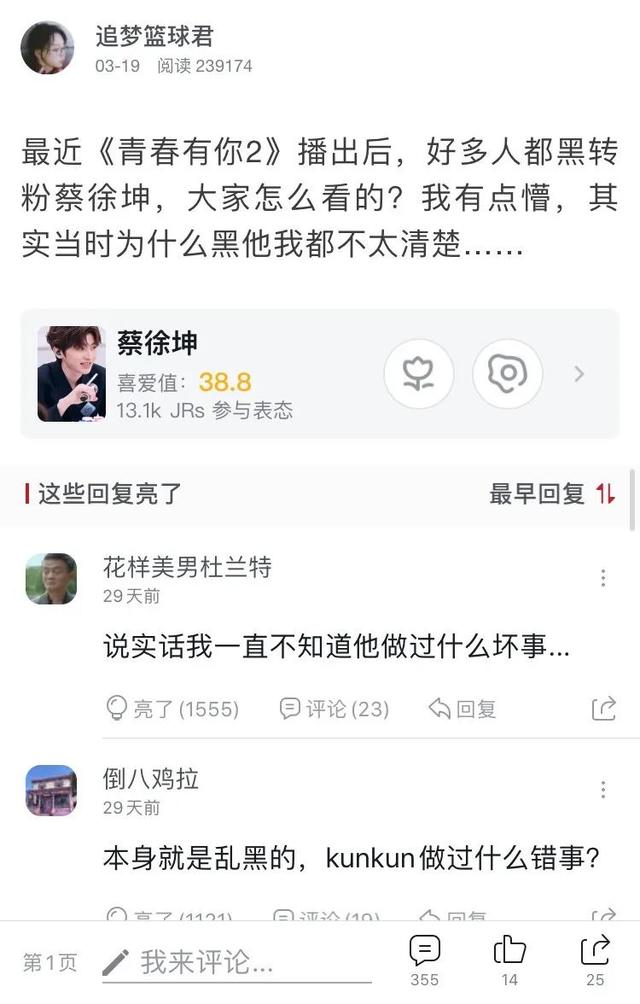Select the 第1页 page selector
The height and width of the screenshot is (1004, 640).
click(50, 962)
